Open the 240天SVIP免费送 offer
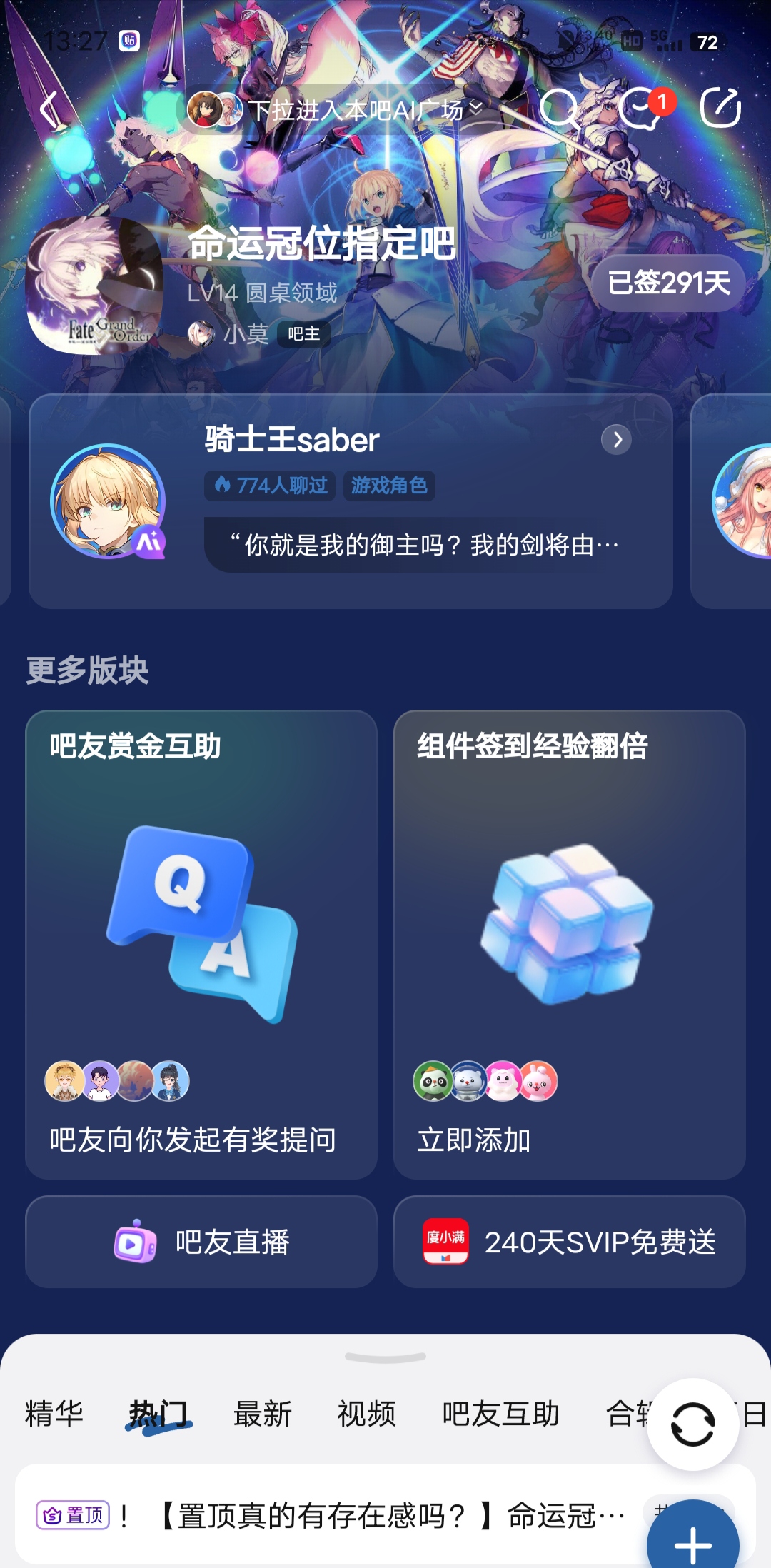 (569, 1242)
